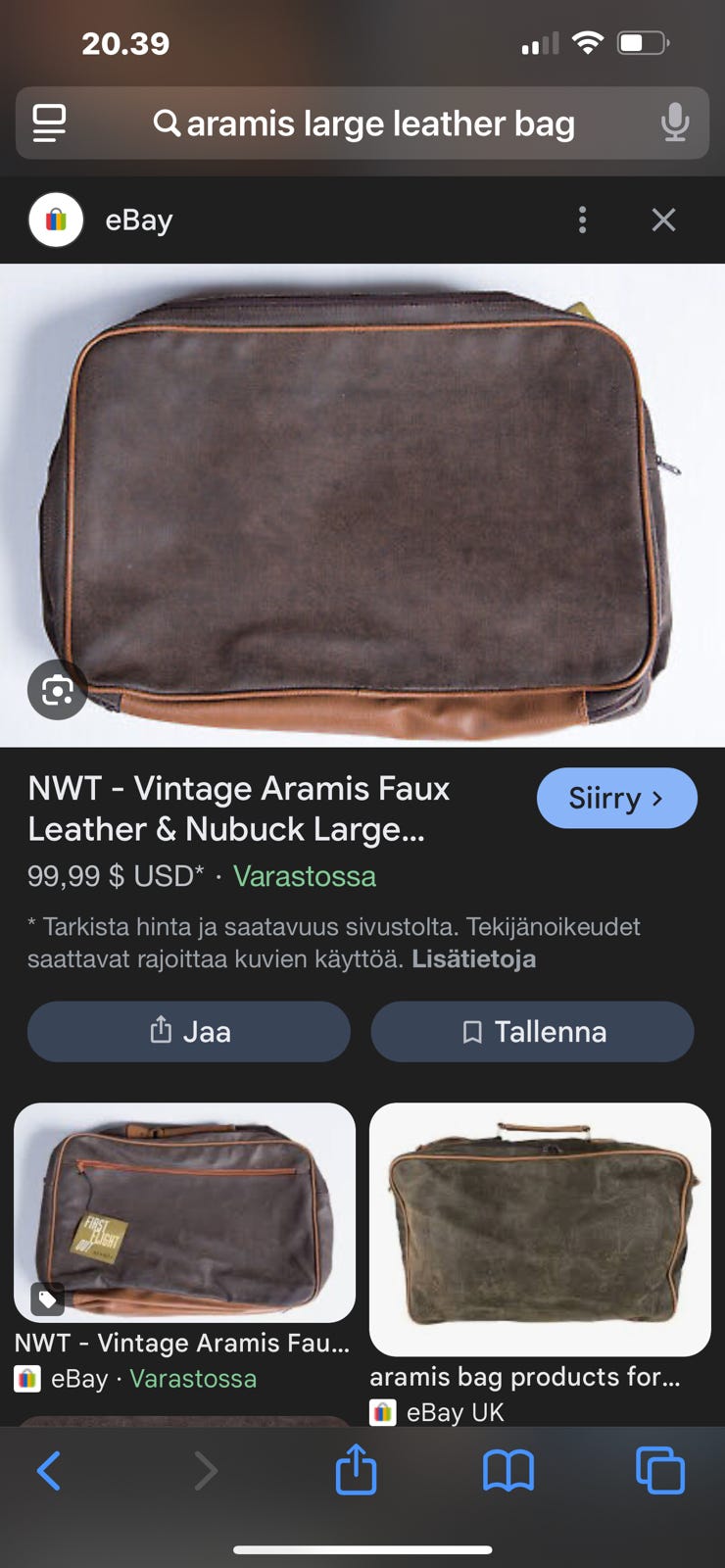Tap the address bar with aramis search
The height and width of the screenshot is (1568, 725).
click(x=380, y=123)
